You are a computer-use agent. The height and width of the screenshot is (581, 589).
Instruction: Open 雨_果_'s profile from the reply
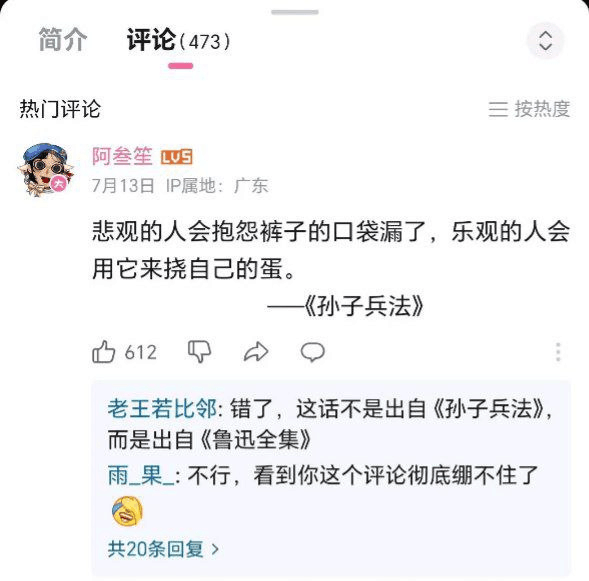pos(141,475)
